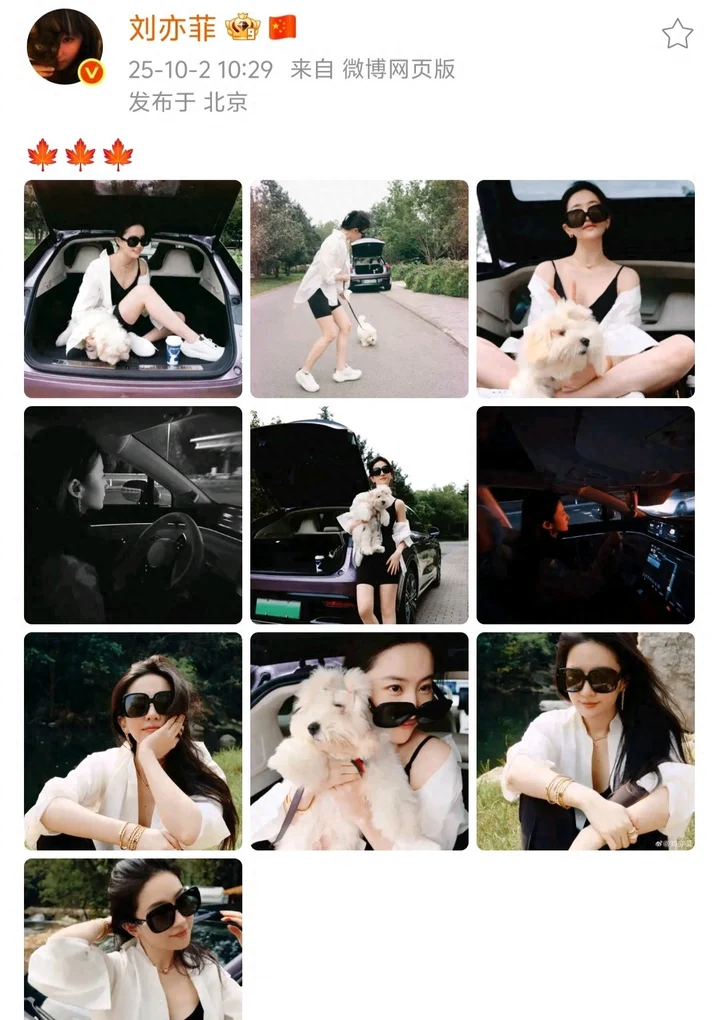Open photo with chin resting on hand
Image resolution: width=720 pixels, height=1020 pixels.
point(133,741)
